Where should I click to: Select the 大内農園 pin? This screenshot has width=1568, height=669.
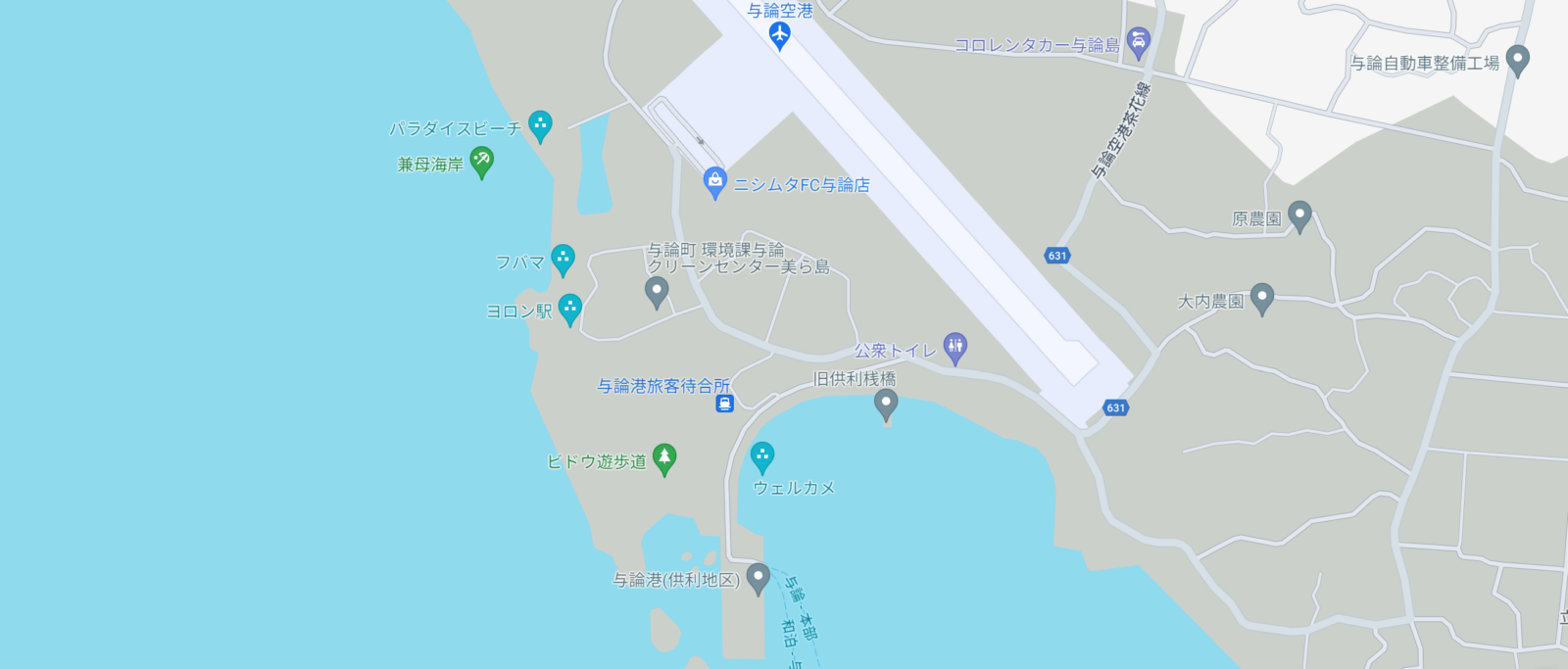[1262, 298]
